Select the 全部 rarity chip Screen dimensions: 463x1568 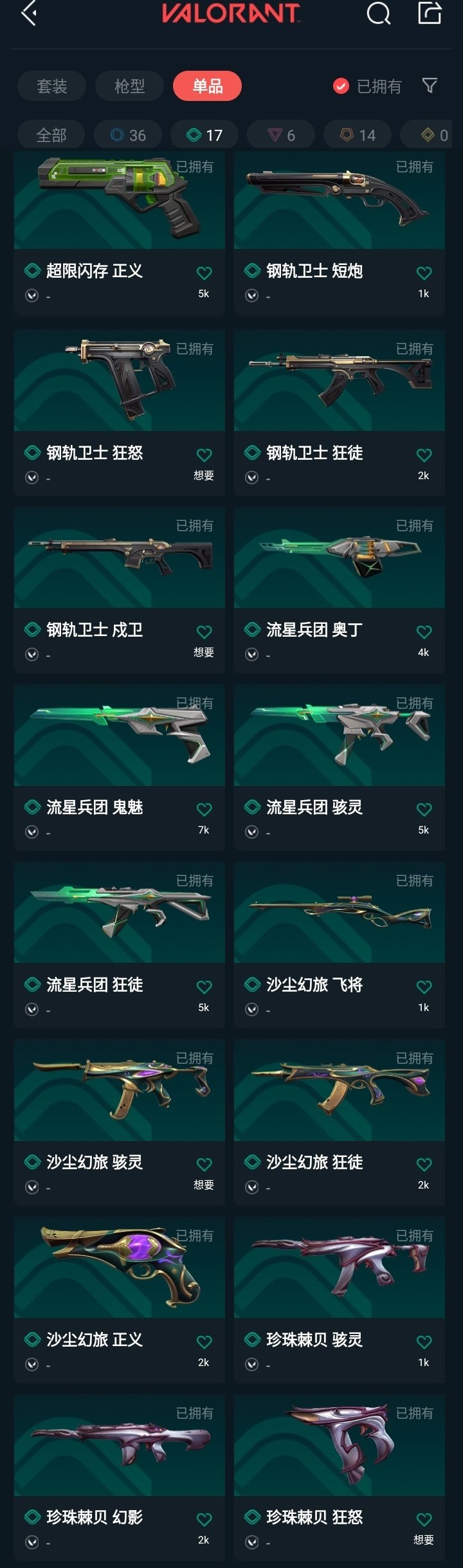pos(51,135)
